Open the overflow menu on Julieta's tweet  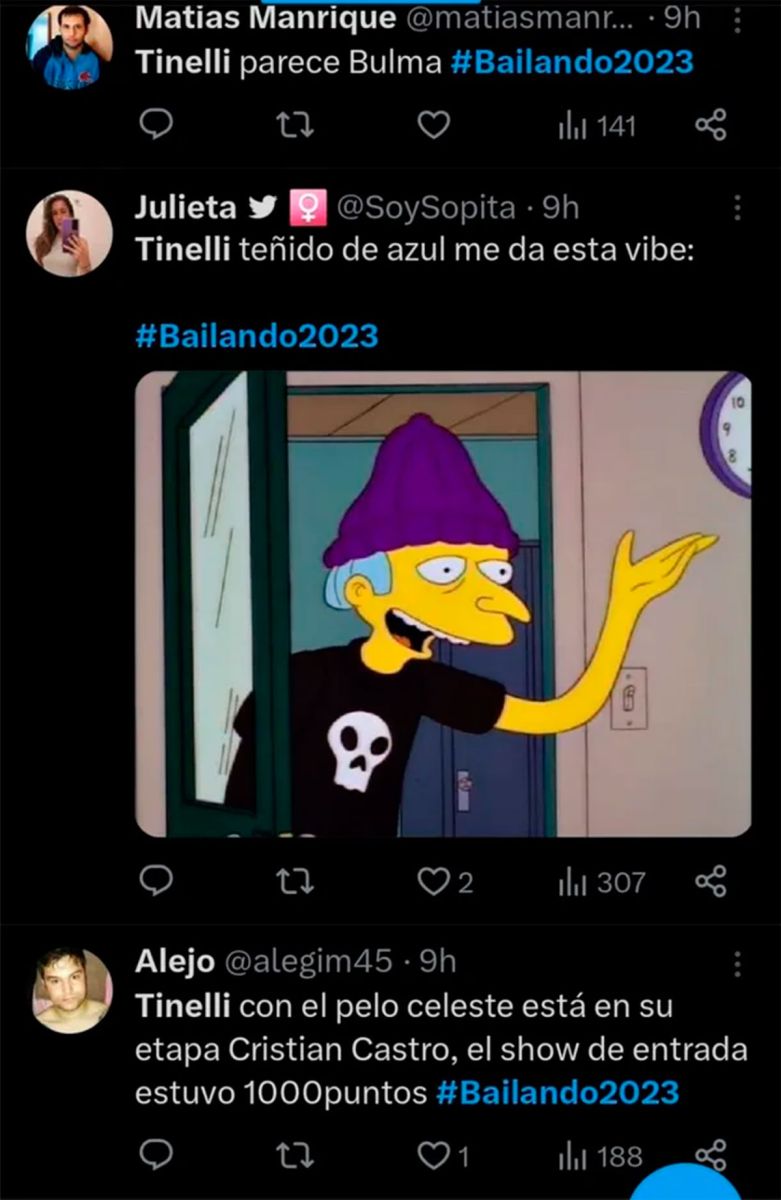tap(737, 208)
